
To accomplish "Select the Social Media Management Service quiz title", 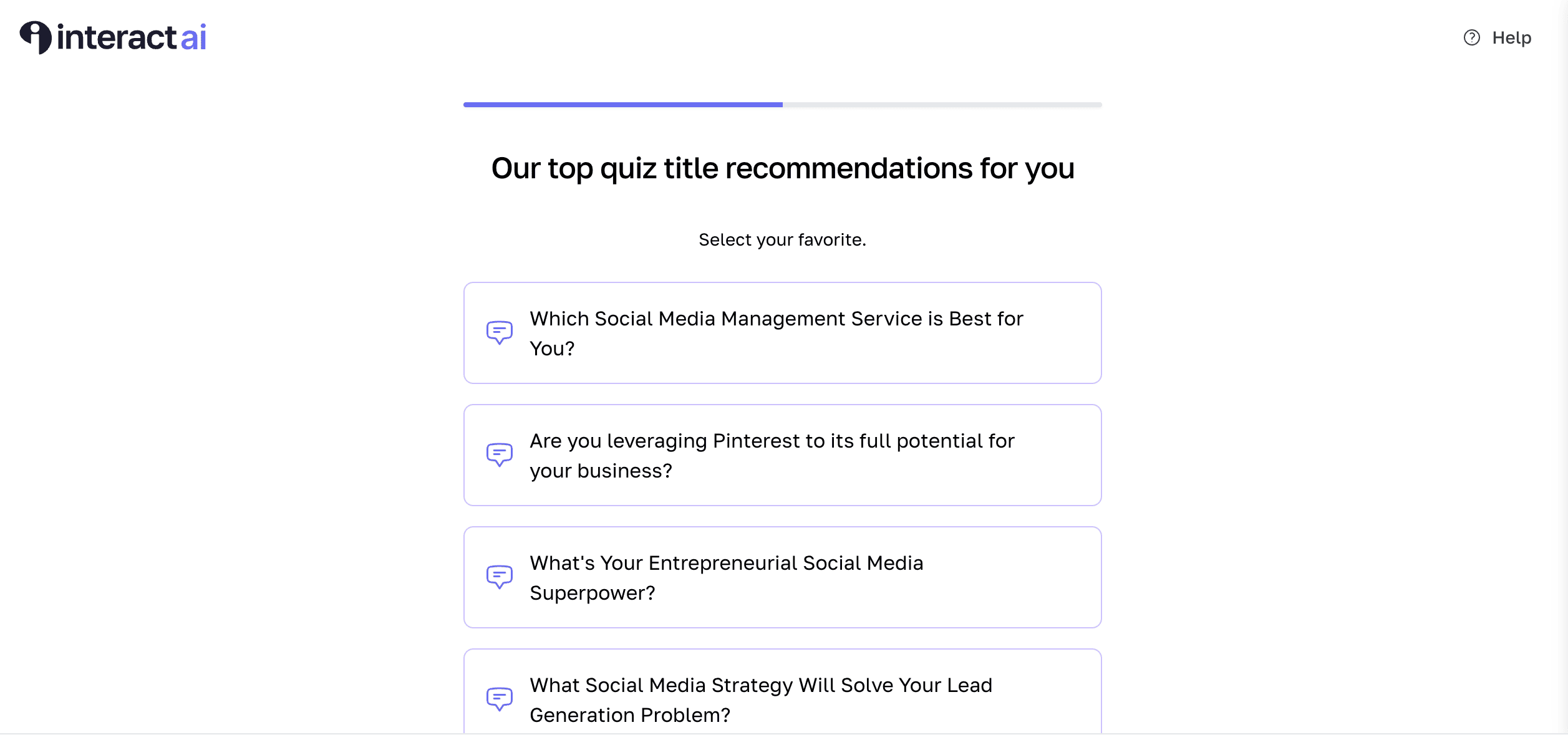I will pyautogui.click(x=782, y=333).
